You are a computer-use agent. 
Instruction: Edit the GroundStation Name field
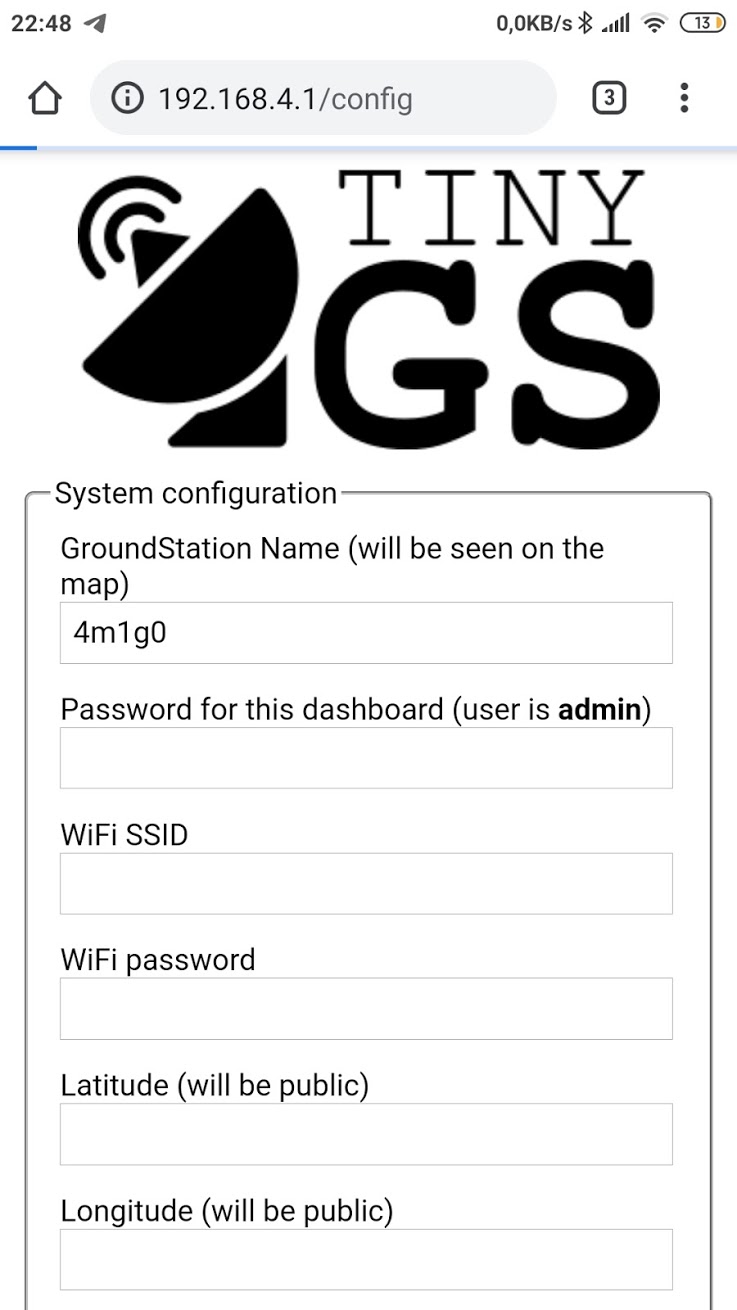366,633
